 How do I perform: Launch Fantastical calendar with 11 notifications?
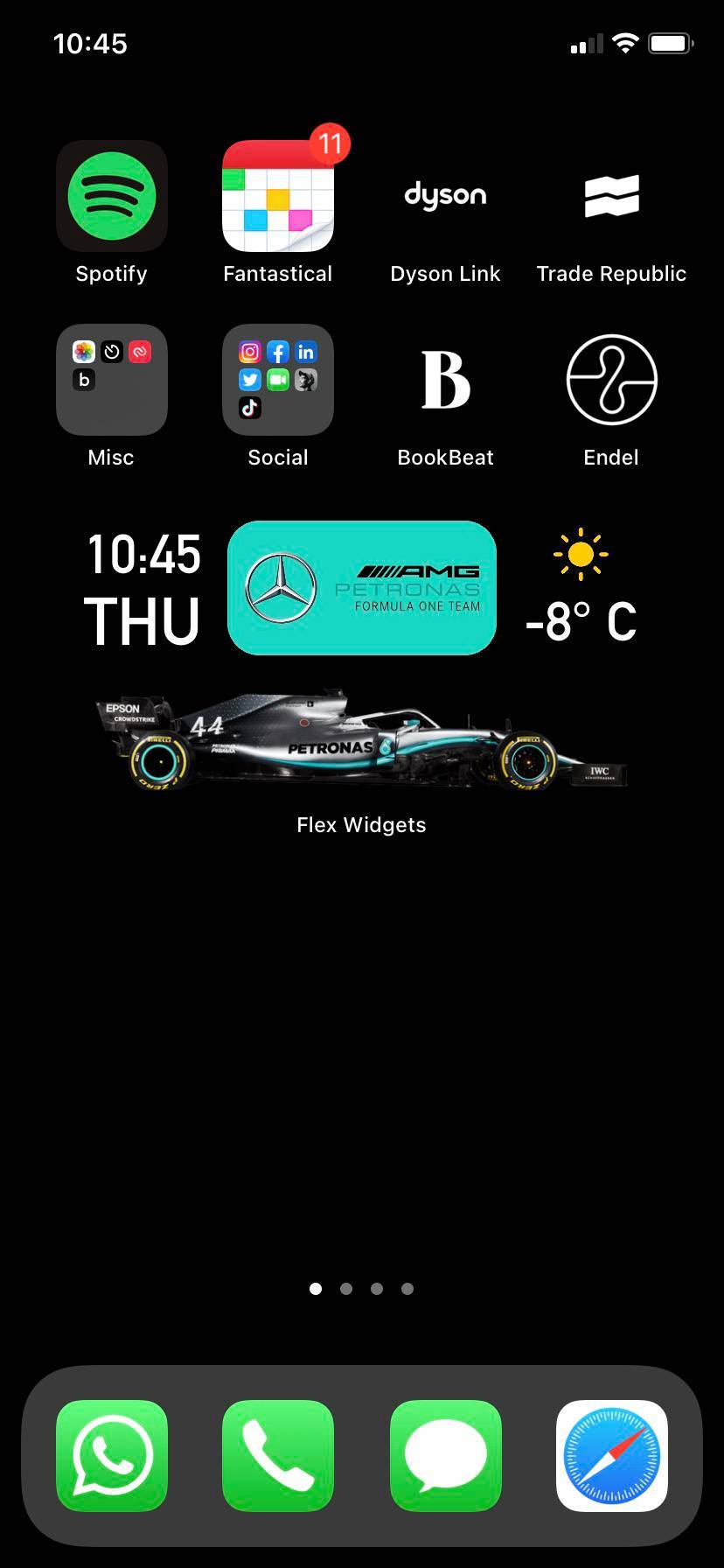click(x=277, y=196)
